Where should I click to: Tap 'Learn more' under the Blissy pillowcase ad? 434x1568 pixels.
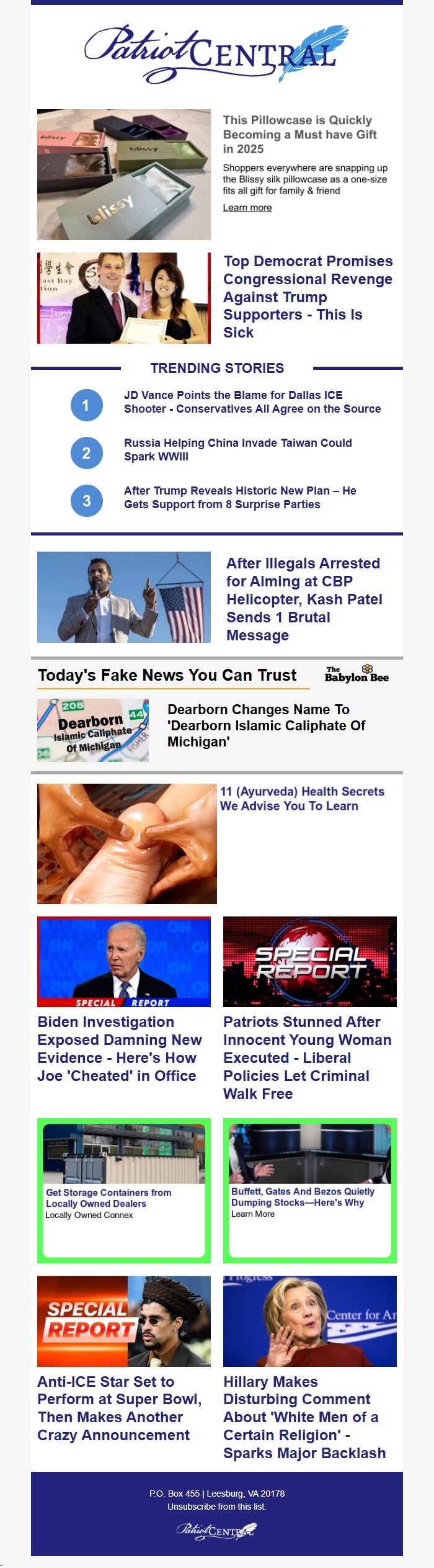point(247,208)
